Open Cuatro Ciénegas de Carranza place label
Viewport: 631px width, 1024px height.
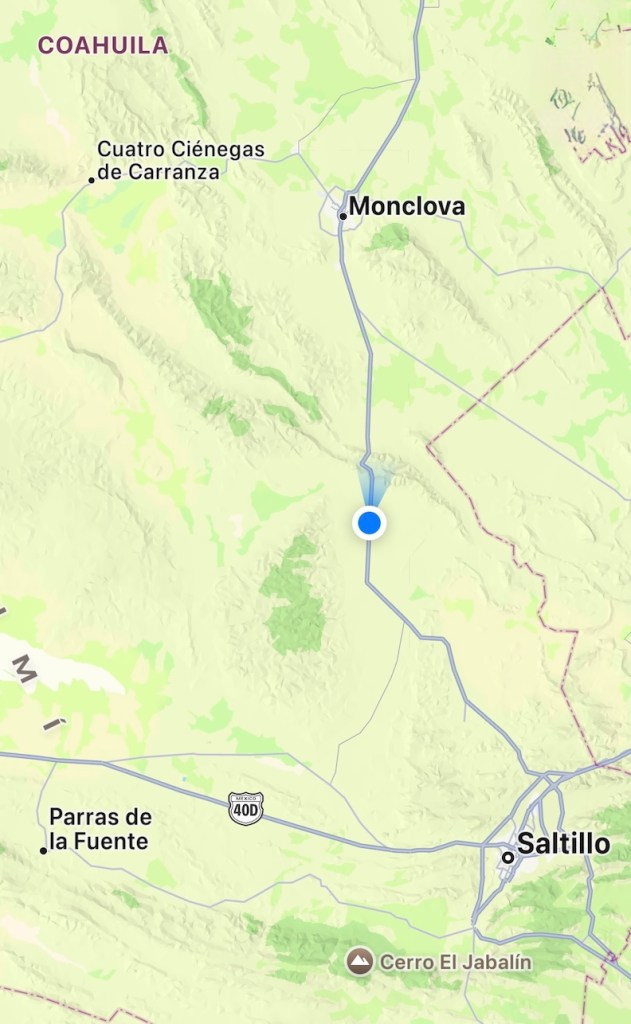180,160
